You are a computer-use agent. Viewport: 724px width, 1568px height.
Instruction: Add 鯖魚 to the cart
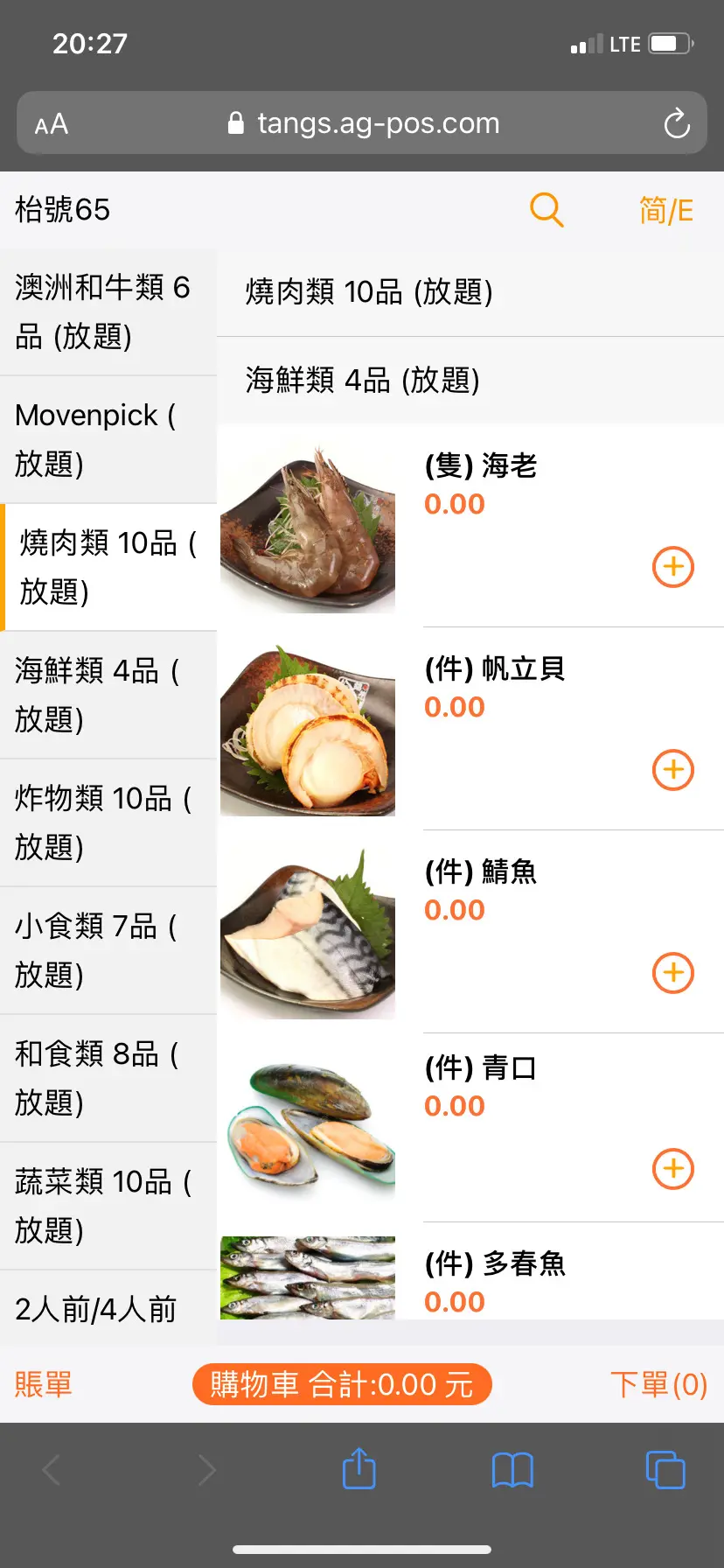click(x=672, y=973)
